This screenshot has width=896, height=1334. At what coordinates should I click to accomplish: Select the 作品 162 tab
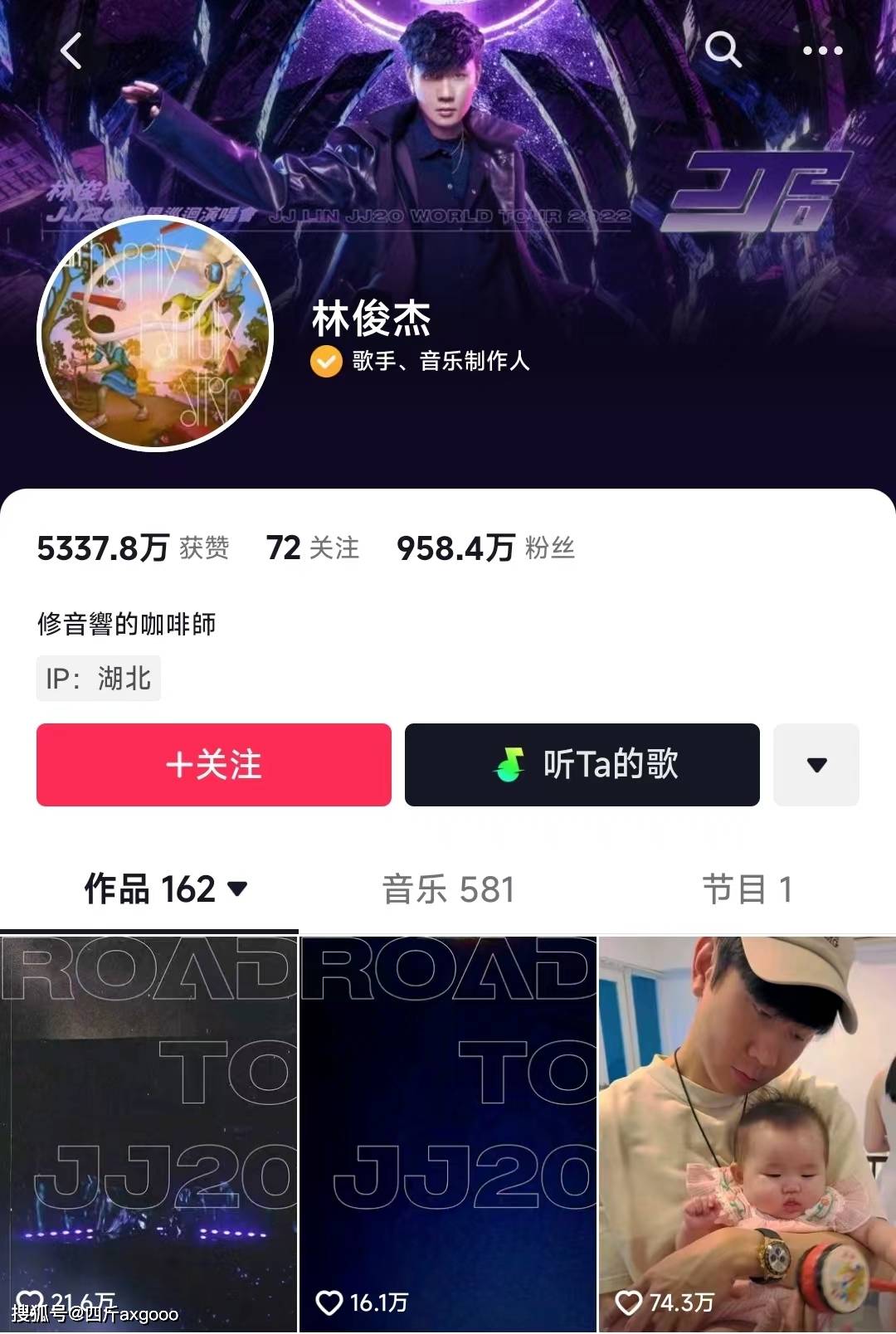coord(164,889)
